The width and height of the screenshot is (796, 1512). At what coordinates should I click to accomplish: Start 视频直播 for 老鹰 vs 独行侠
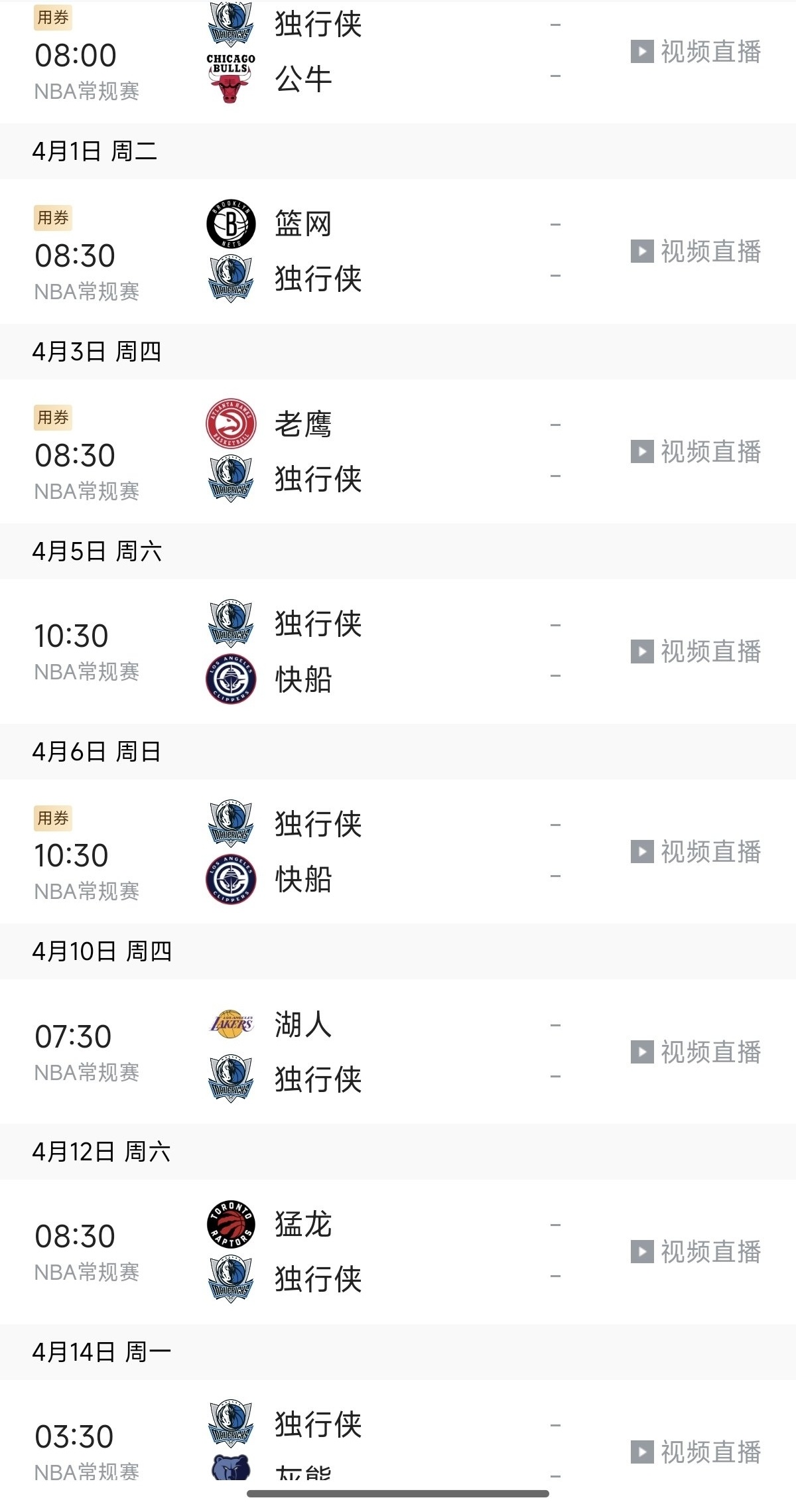[696, 452]
